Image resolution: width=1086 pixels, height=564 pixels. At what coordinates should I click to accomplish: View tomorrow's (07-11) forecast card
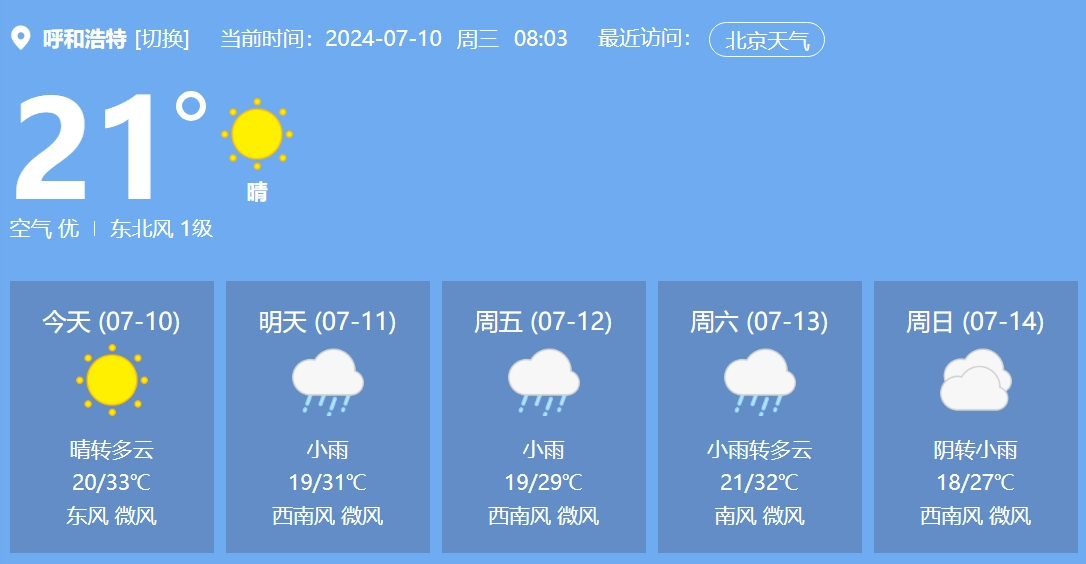point(328,416)
